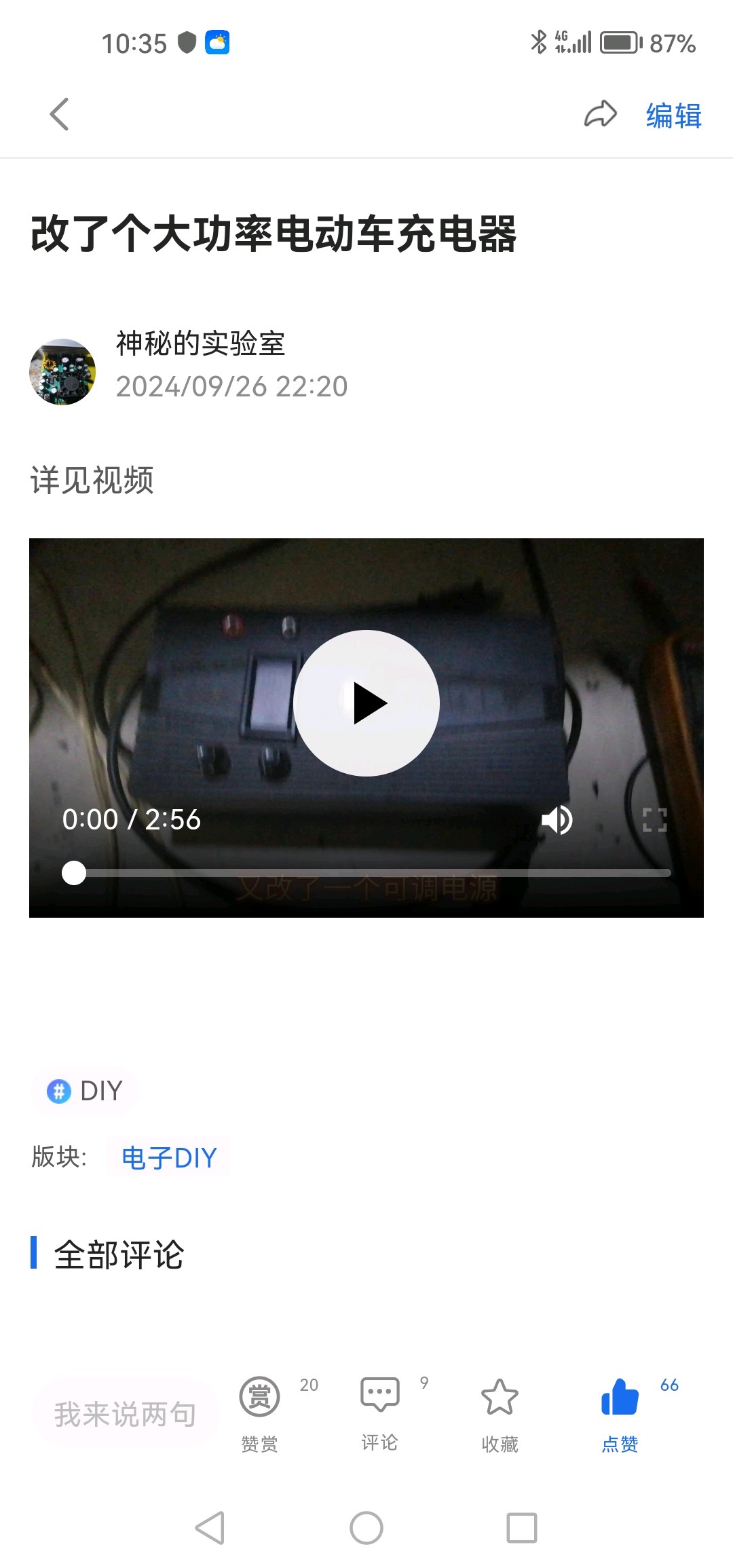Share this post
Image resolution: width=733 pixels, height=1568 pixels.
click(x=600, y=114)
